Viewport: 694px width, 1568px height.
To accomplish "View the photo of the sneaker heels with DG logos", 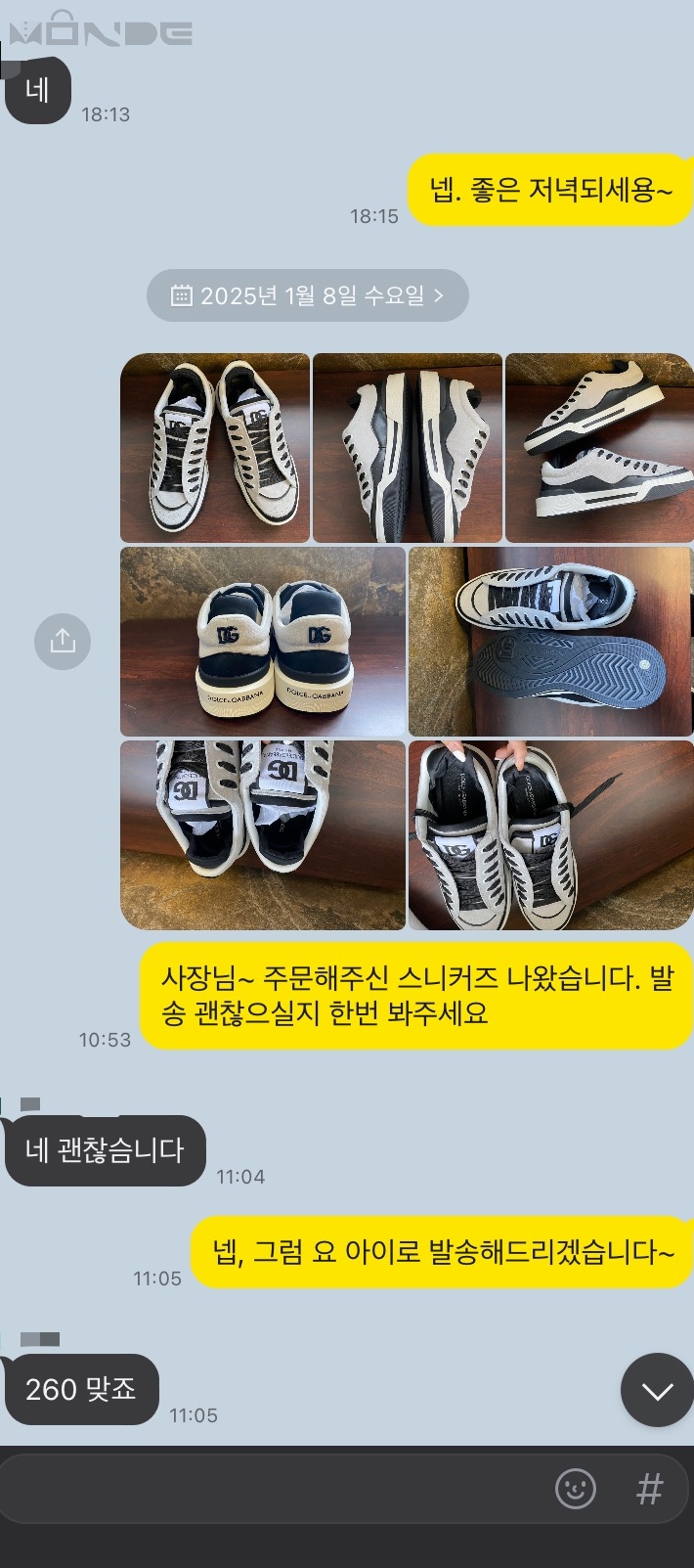I will tap(262, 642).
